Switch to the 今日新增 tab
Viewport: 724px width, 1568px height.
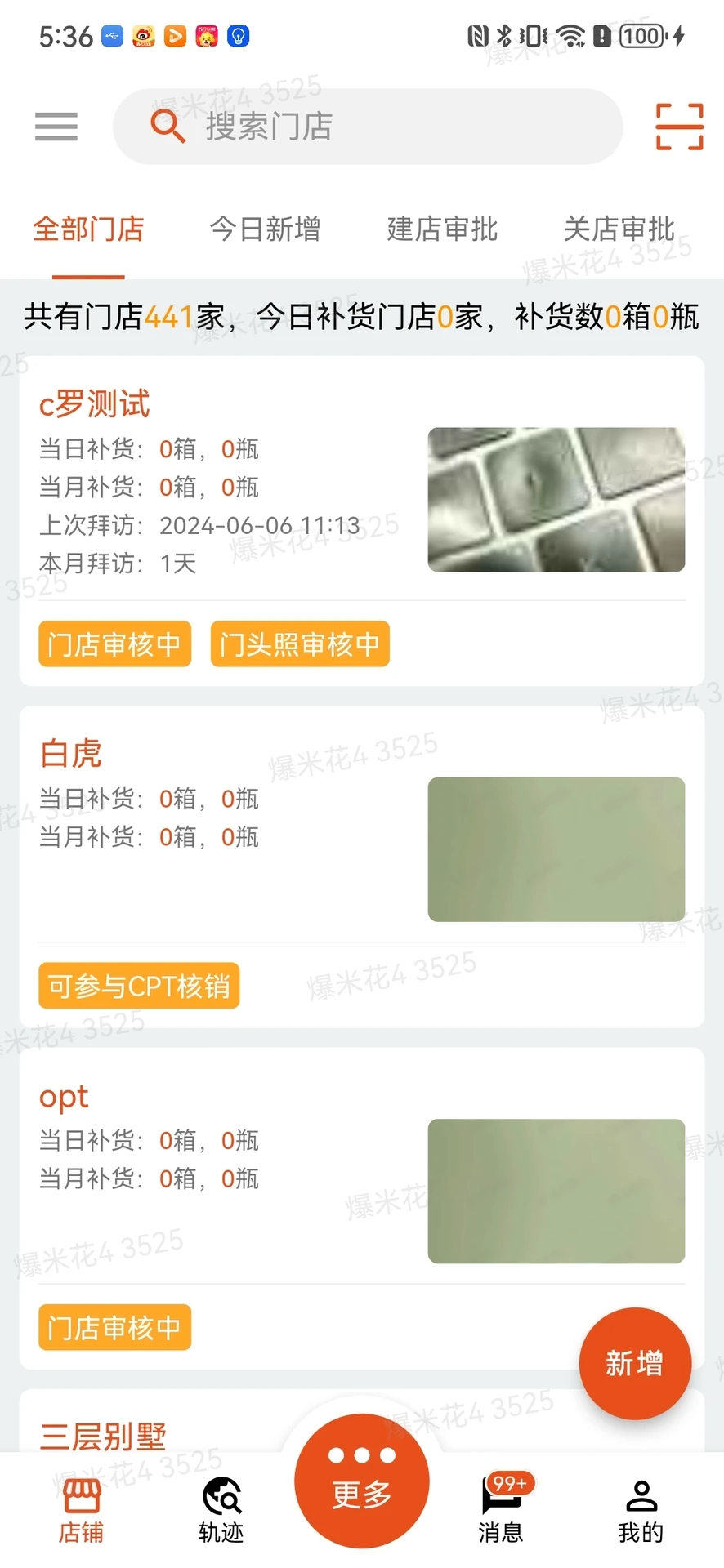[265, 229]
